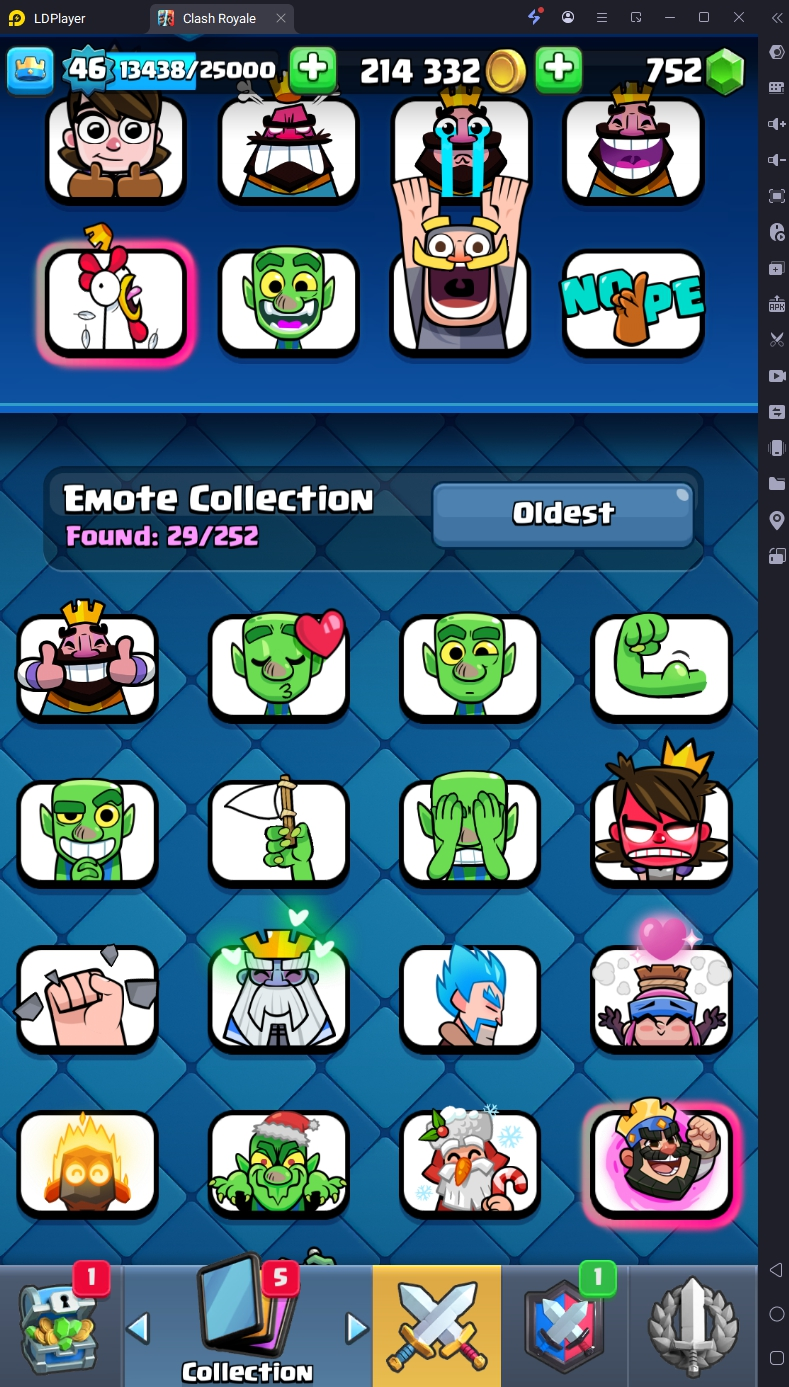Tap the angry red princess emote
The height and width of the screenshot is (1387, 789).
click(x=661, y=832)
